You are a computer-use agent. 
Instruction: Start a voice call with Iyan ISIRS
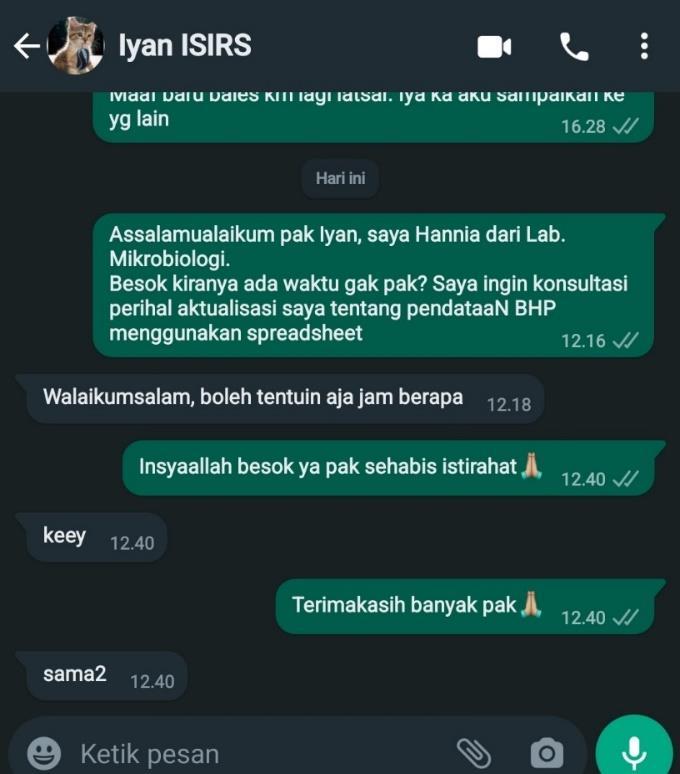[573, 46]
